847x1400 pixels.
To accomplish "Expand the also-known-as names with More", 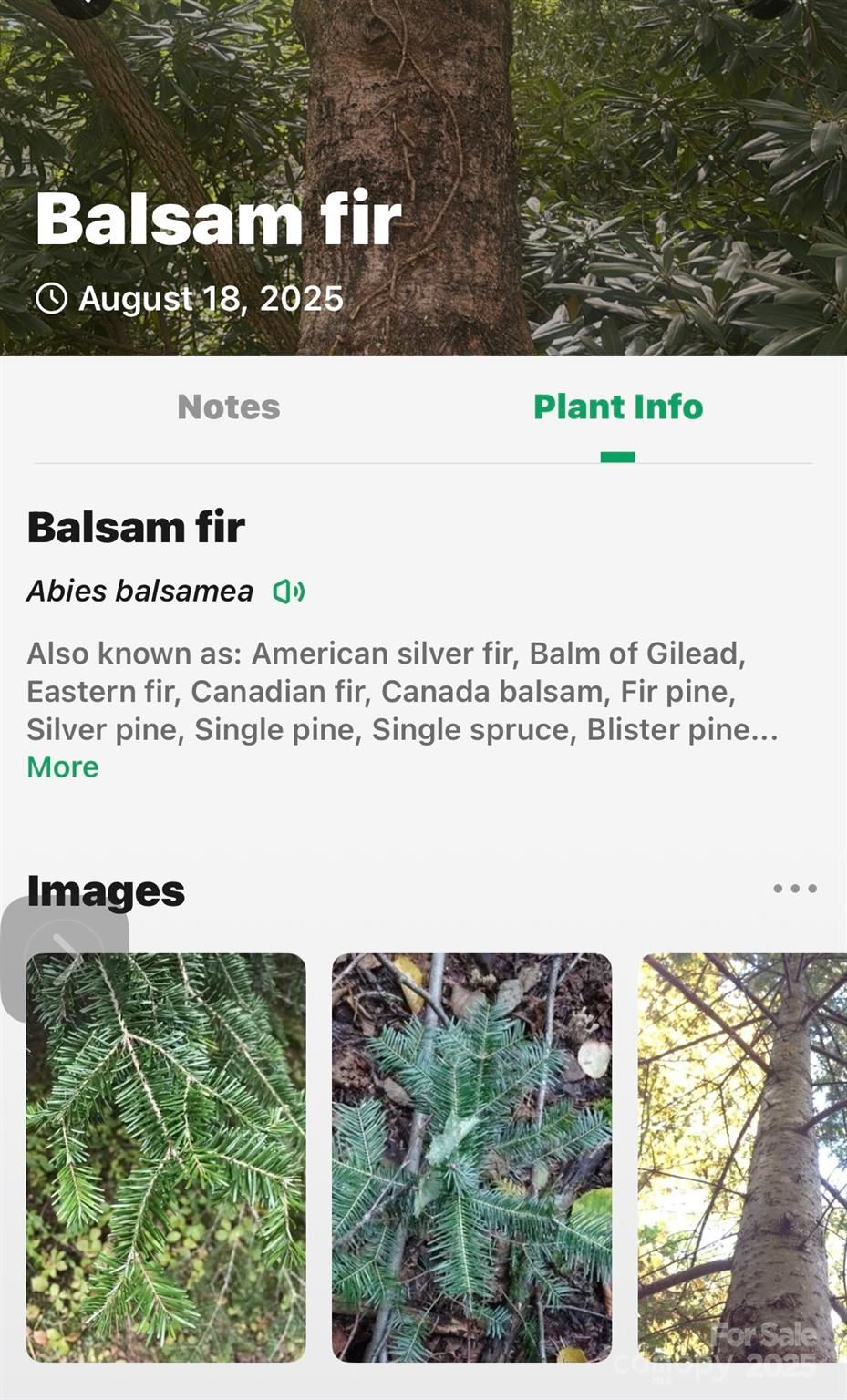I will pyautogui.click(x=63, y=767).
